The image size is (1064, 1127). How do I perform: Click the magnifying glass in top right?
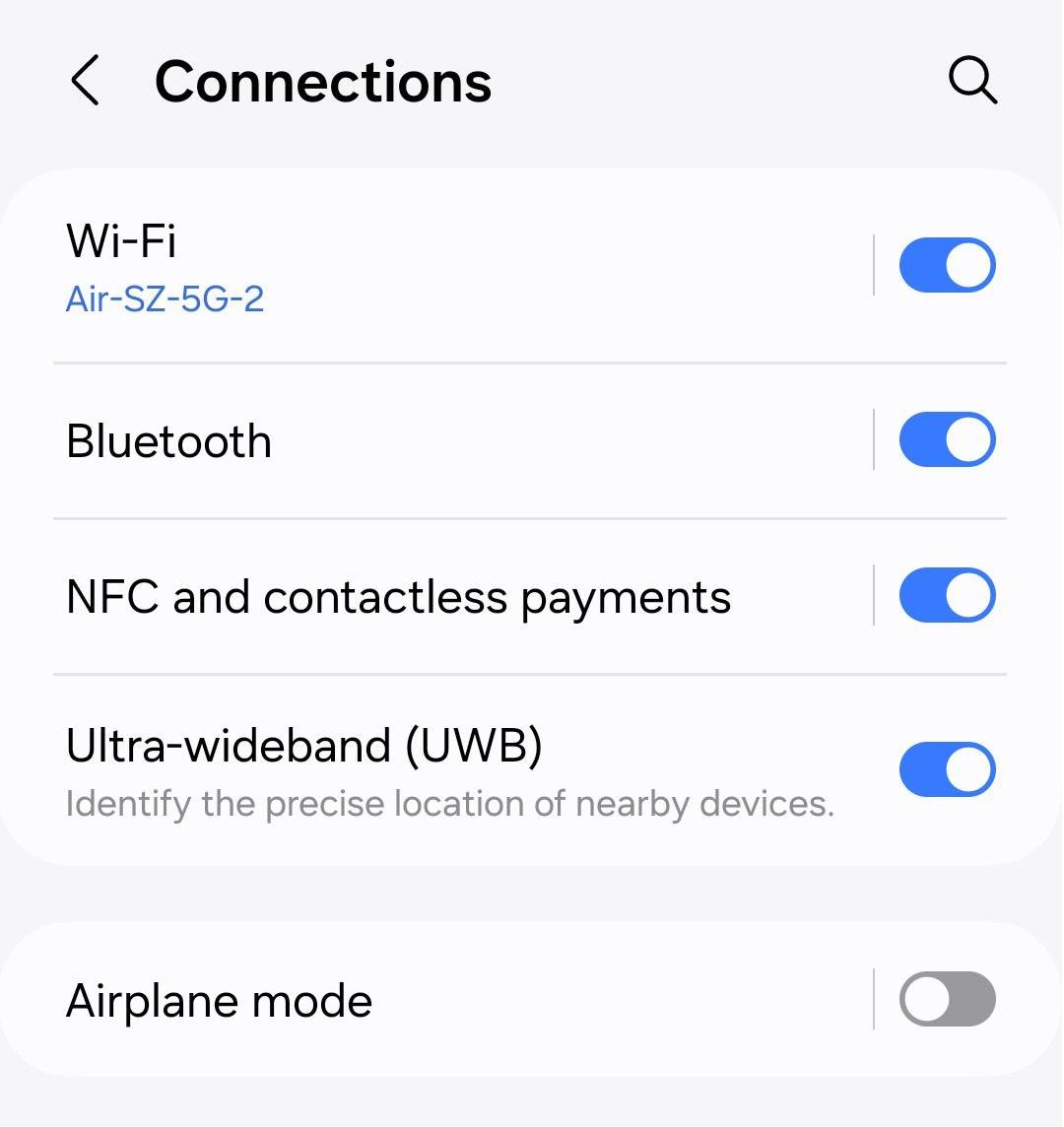point(973,81)
